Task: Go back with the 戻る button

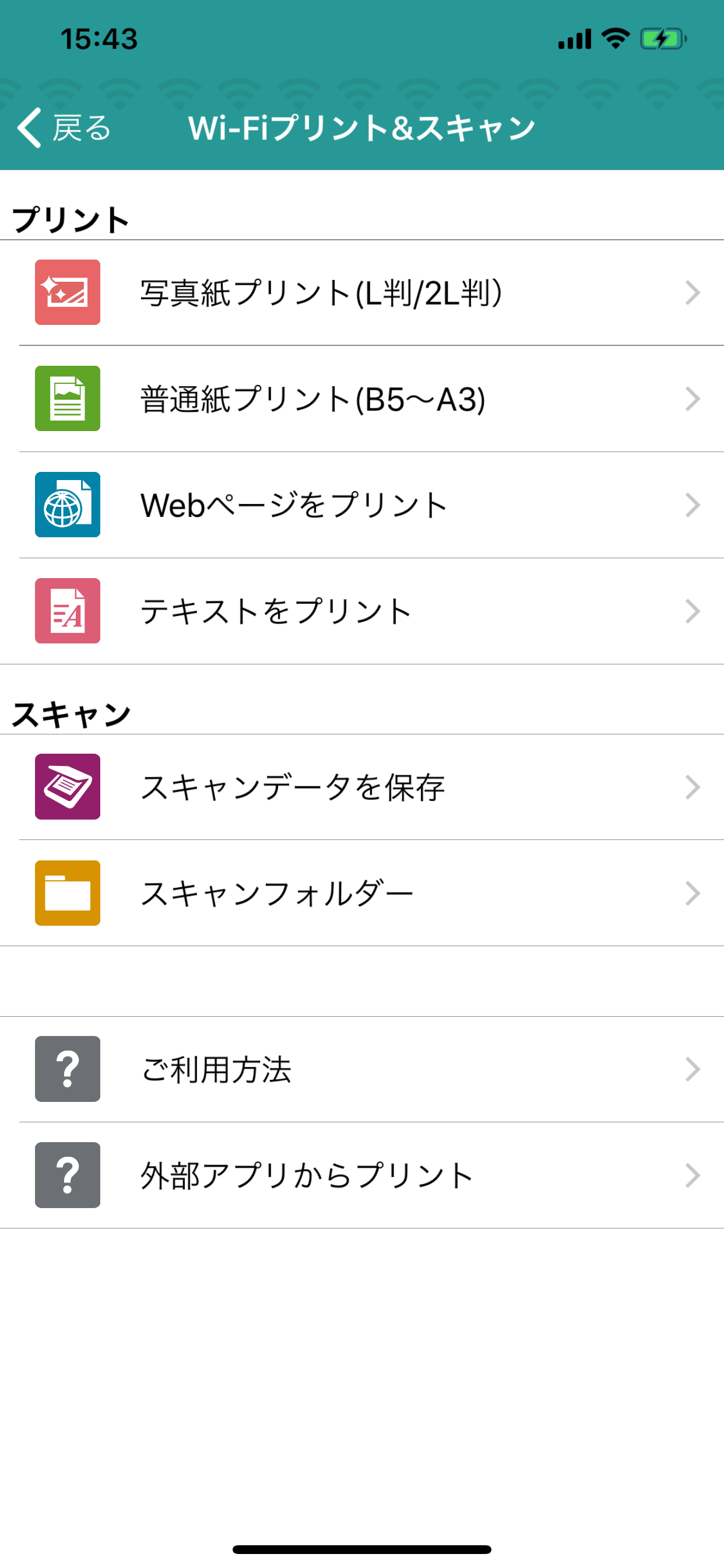Action: 65,128
